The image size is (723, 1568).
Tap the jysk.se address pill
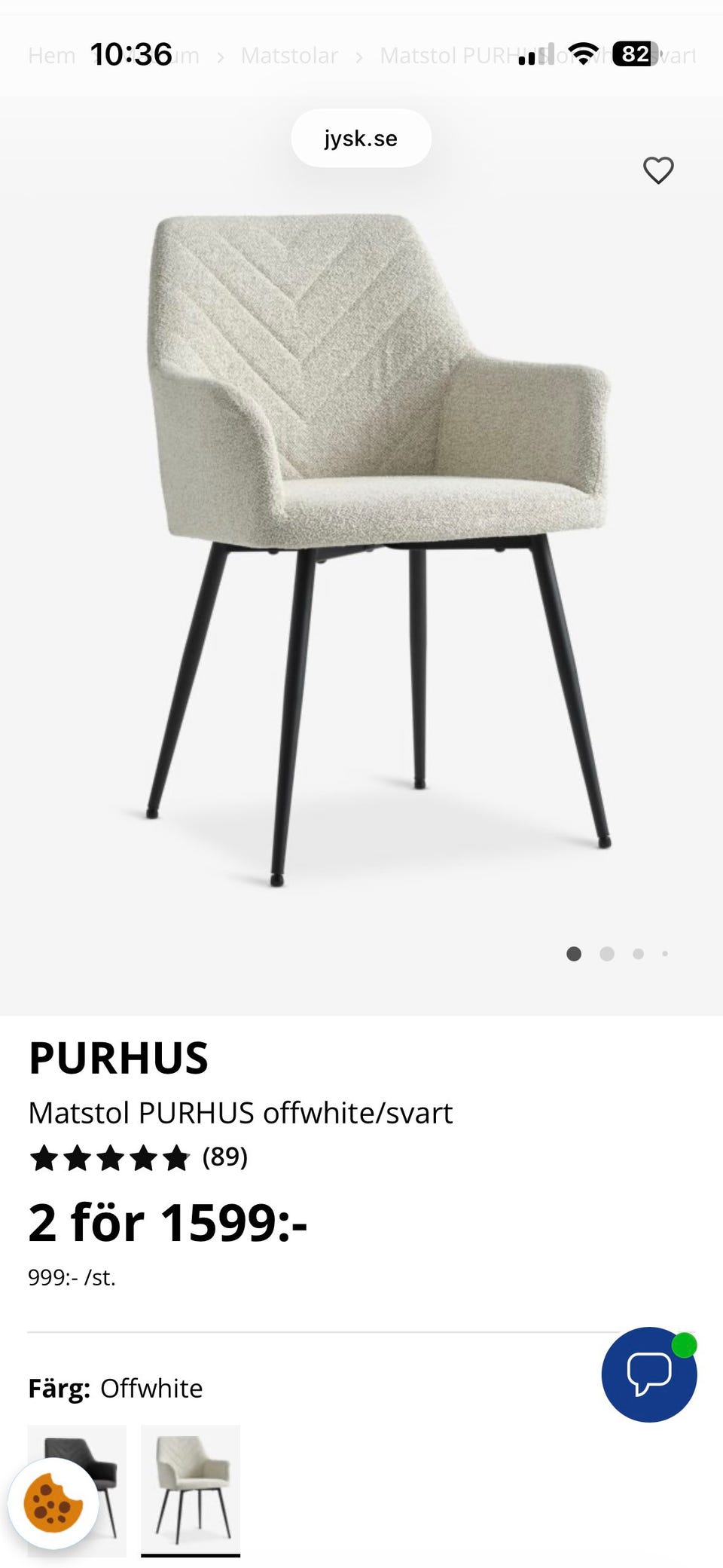point(361,139)
